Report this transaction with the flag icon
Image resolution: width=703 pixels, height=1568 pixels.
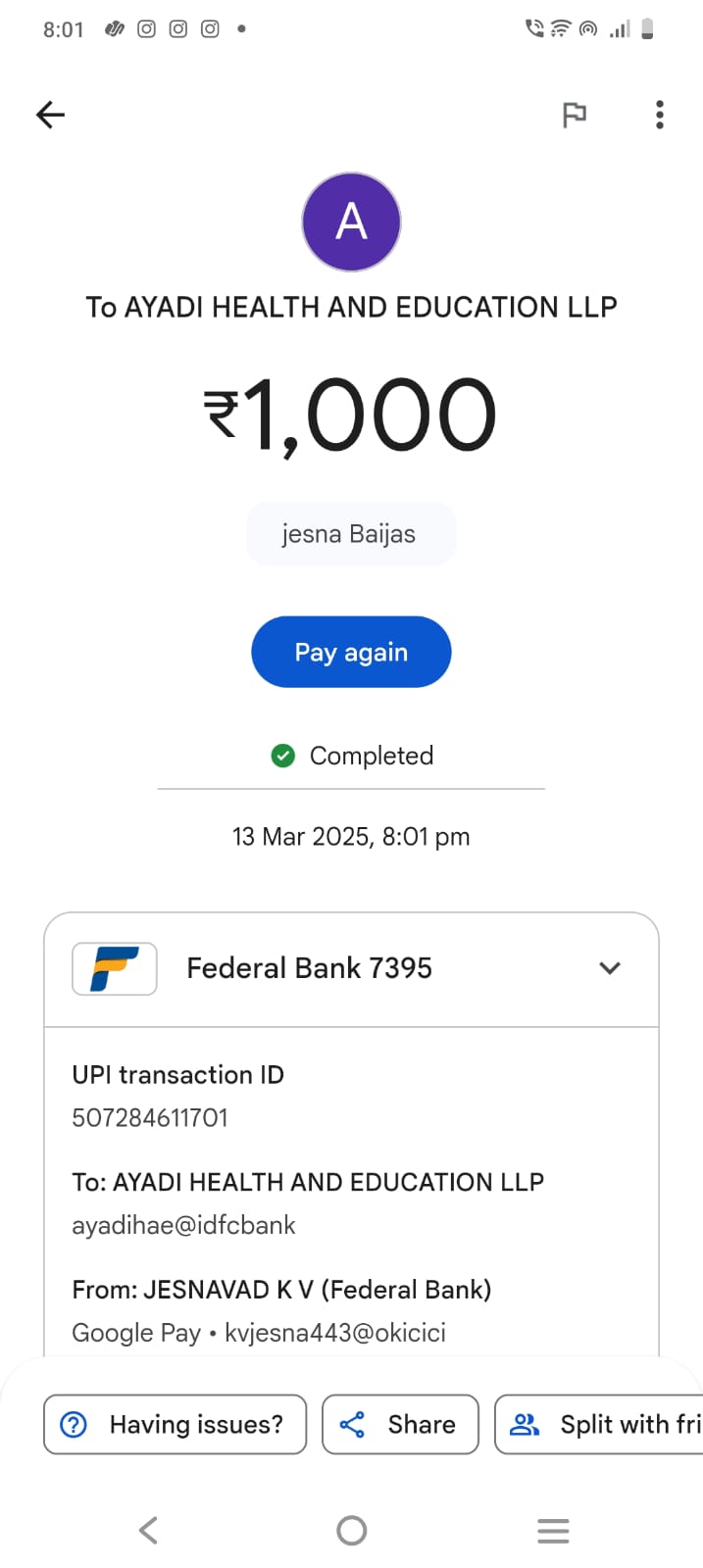(x=575, y=115)
